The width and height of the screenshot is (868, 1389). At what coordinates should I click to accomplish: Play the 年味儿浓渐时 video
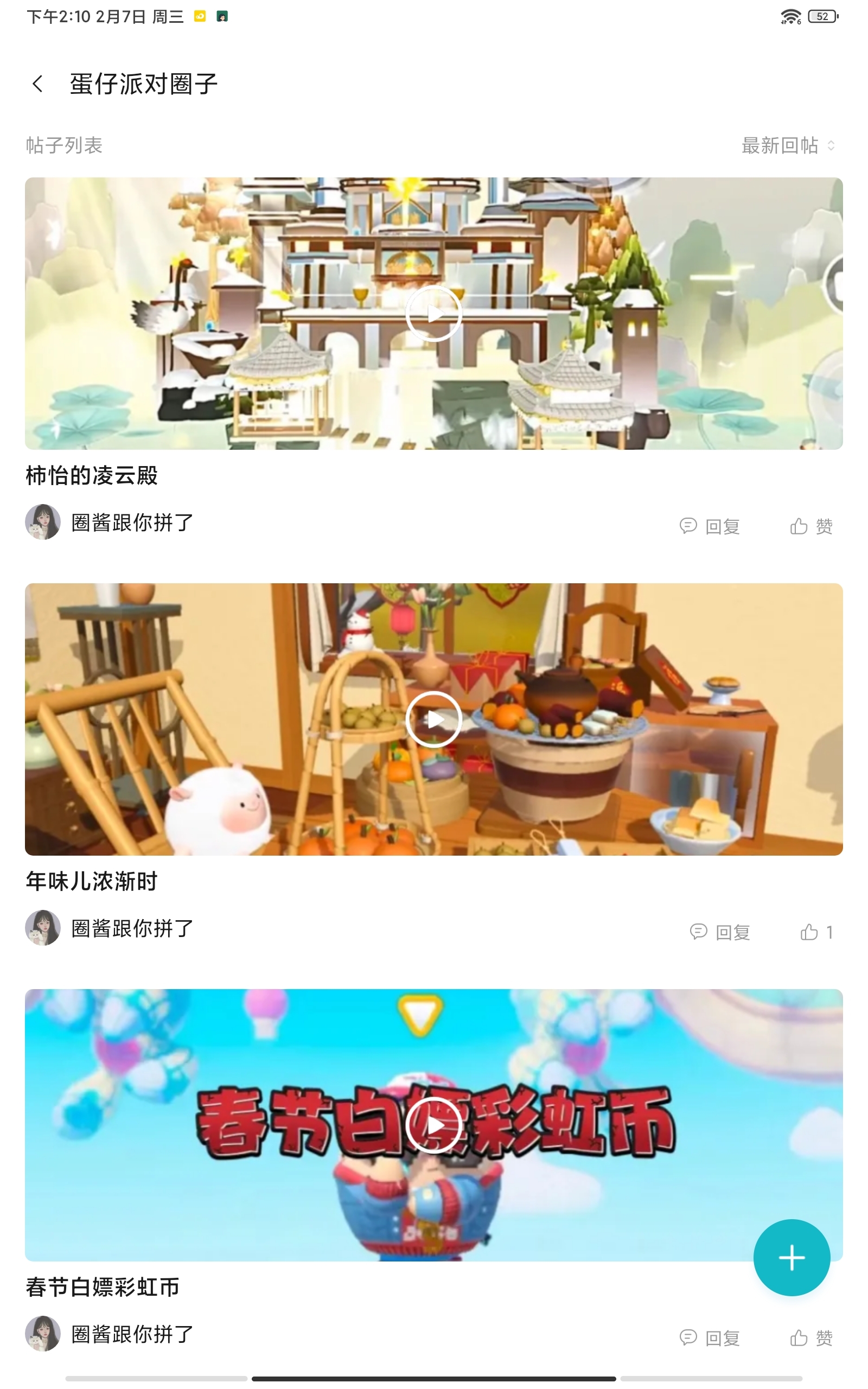[433, 719]
